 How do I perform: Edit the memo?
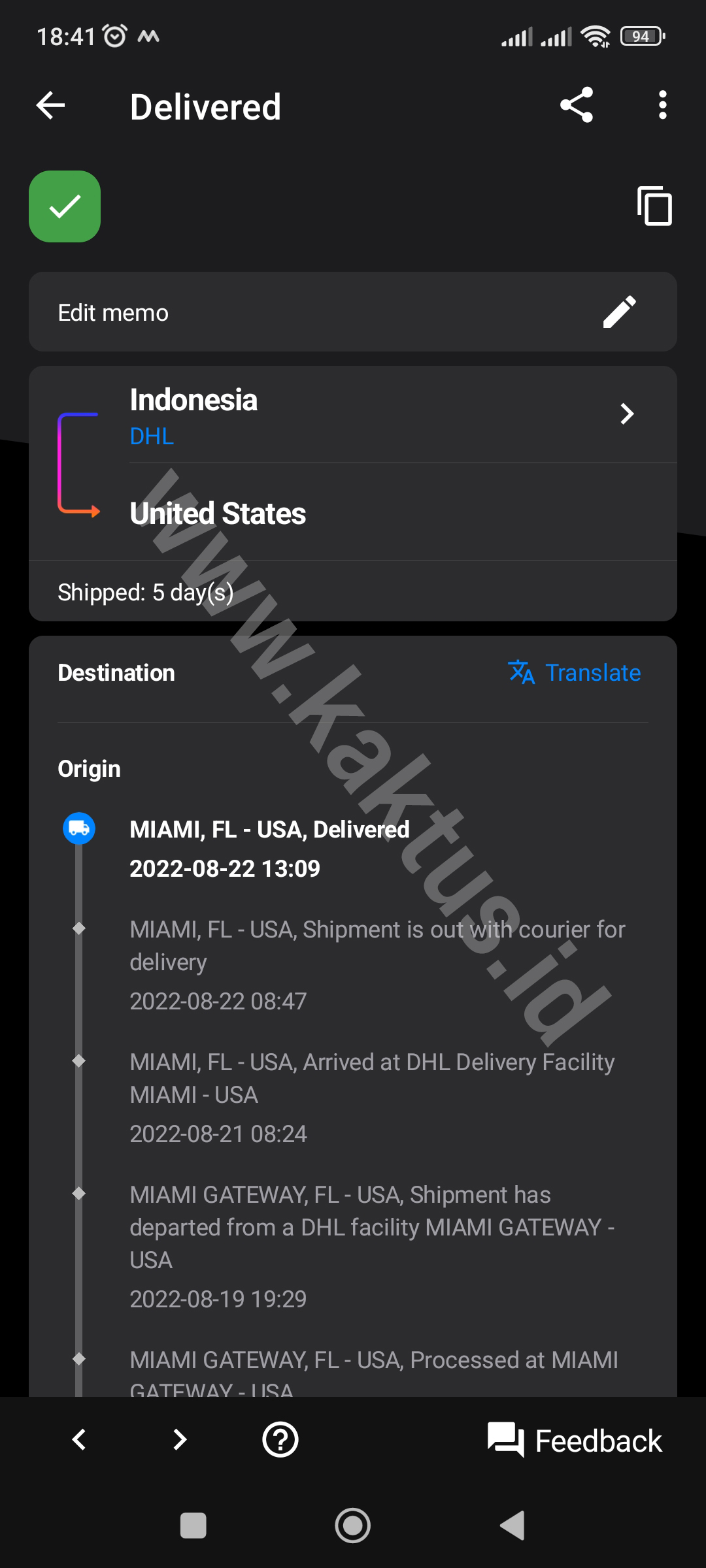(353, 312)
